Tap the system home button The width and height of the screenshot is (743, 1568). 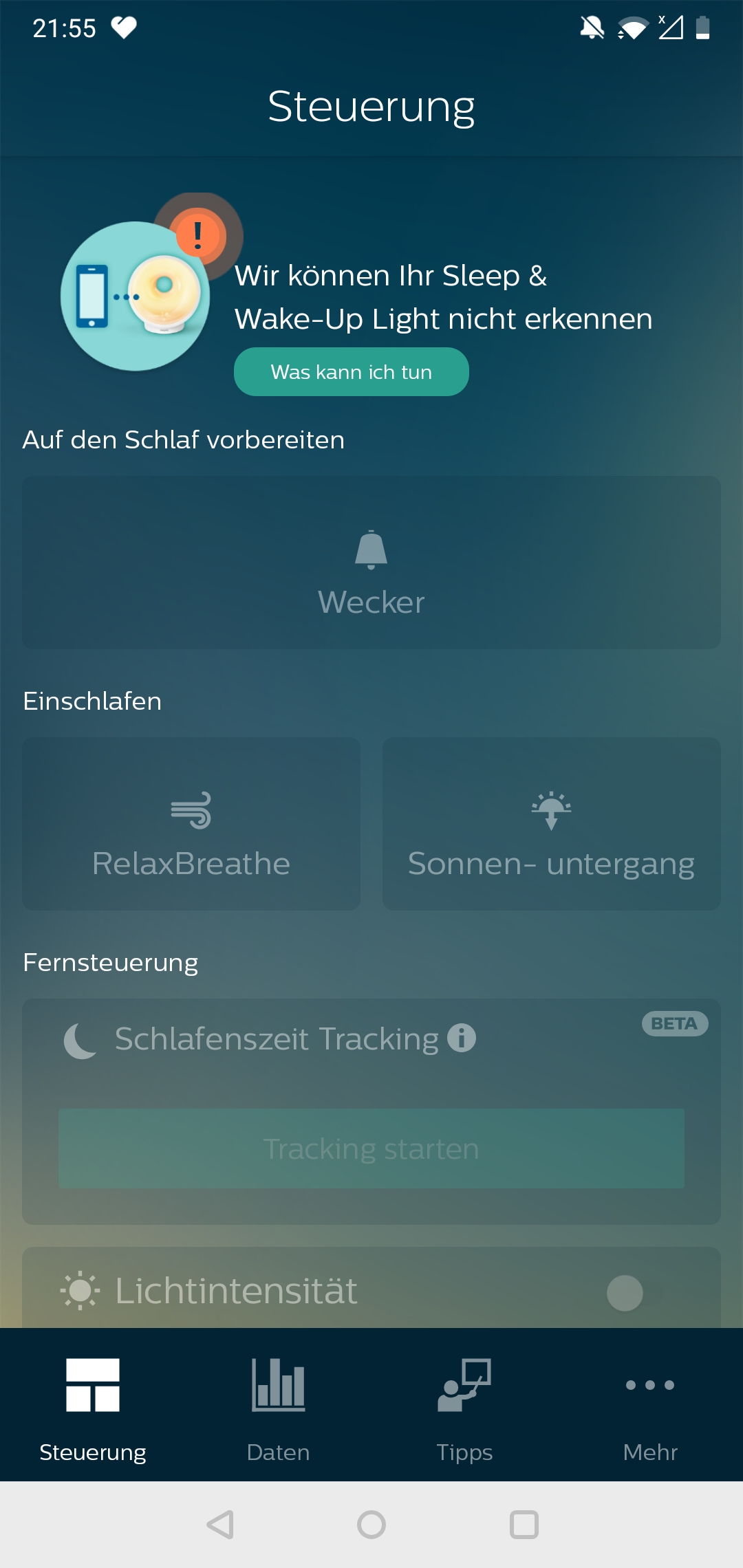click(371, 1525)
